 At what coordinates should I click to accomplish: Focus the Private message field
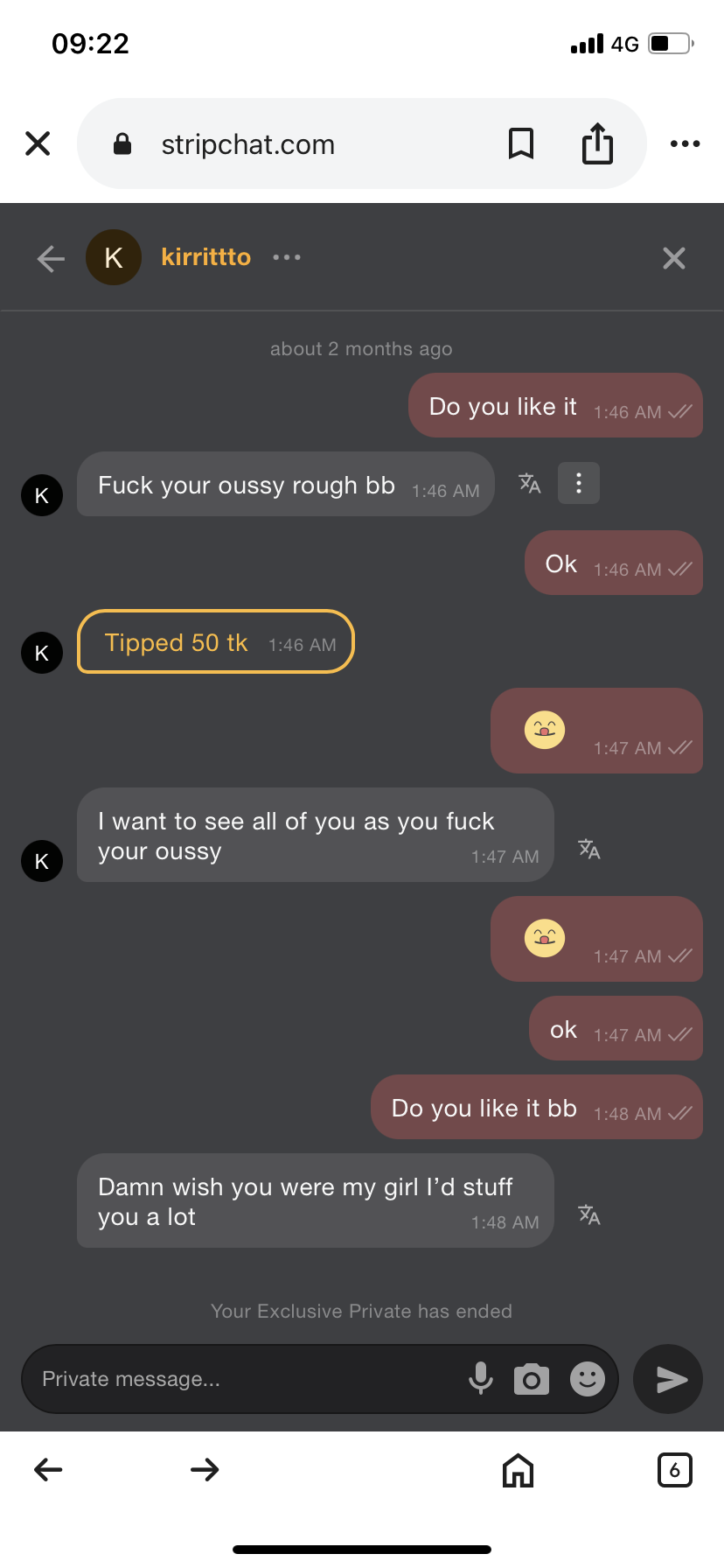(245, 1379)
